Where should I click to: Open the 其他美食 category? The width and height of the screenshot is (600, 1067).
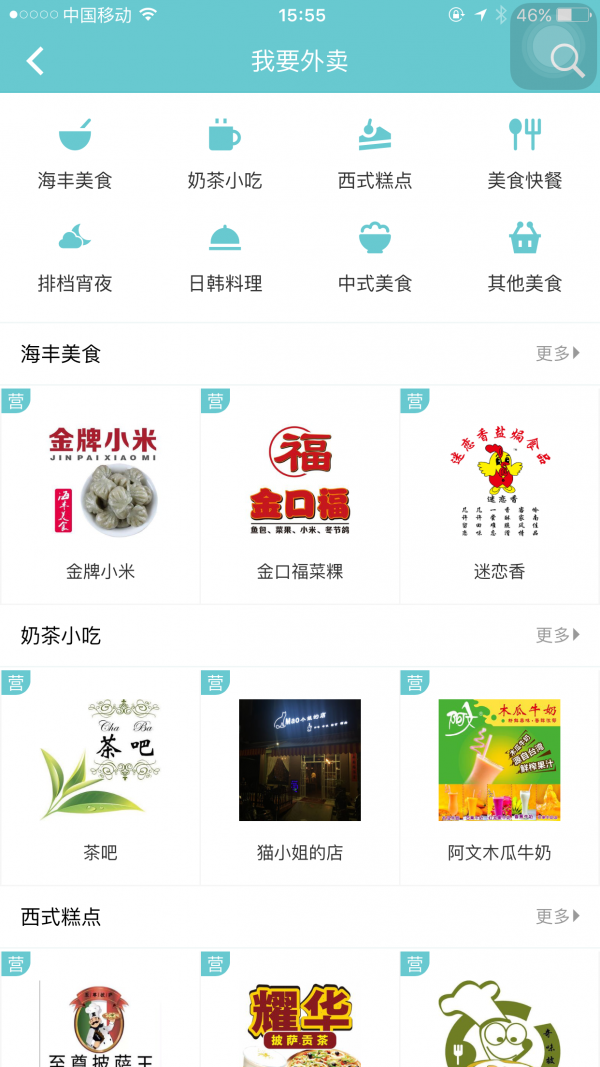(525, 257)
